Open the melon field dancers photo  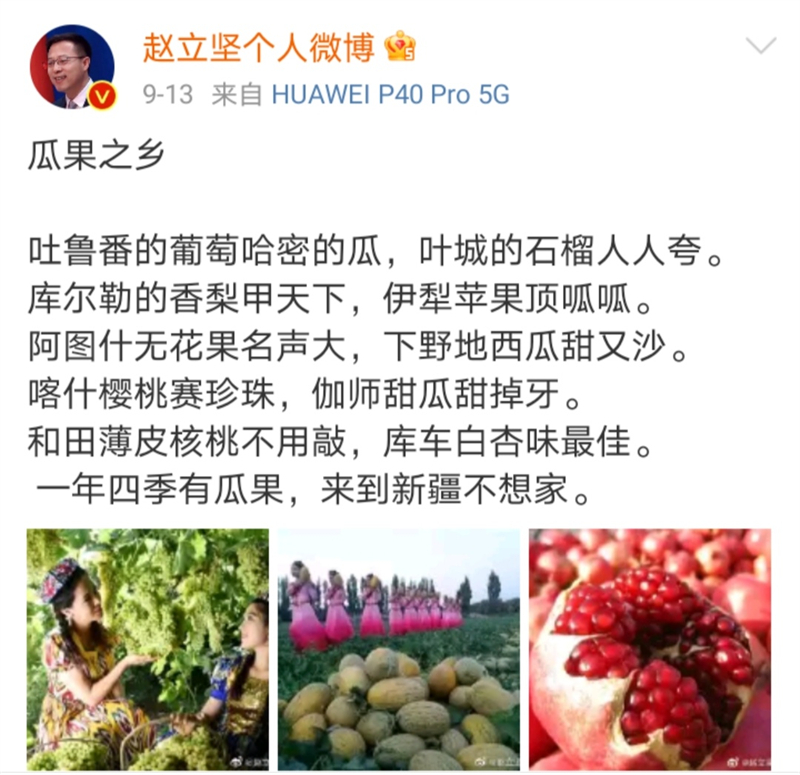tap(399, 649)
